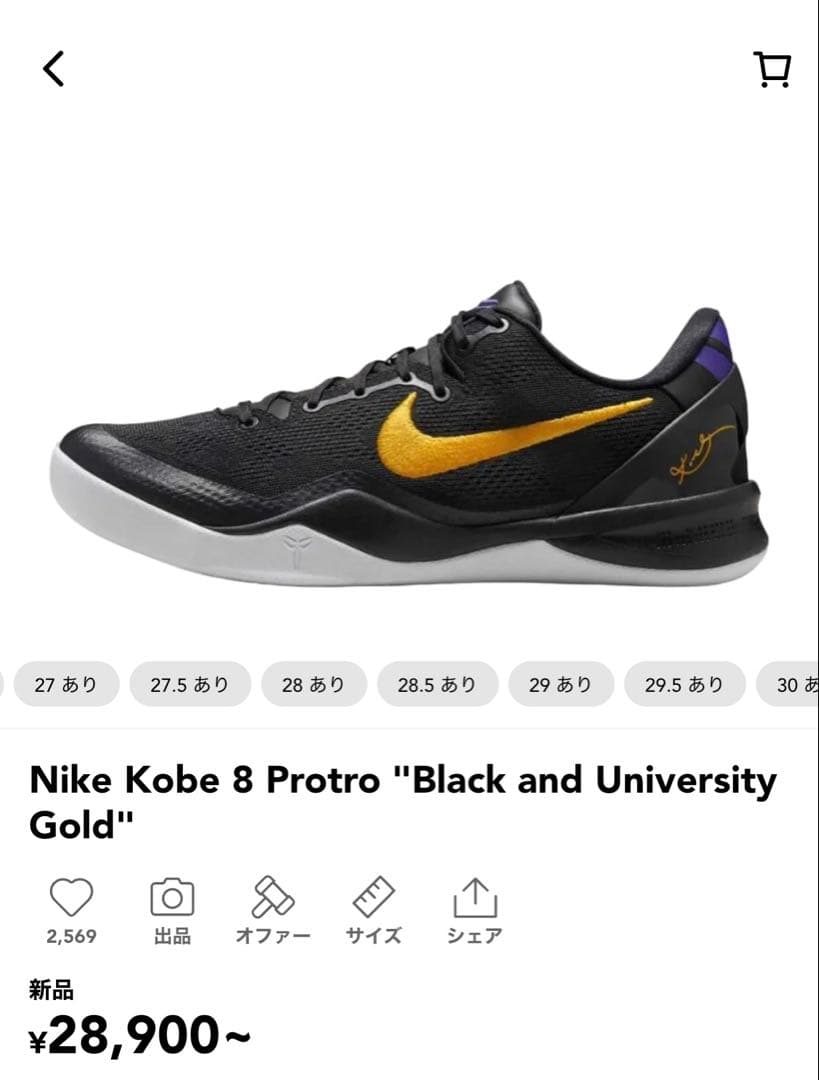The image size is (819, 1080).
Task: Select the 27 あり size option
Action: pyautogui.click(x=67, y=684)
